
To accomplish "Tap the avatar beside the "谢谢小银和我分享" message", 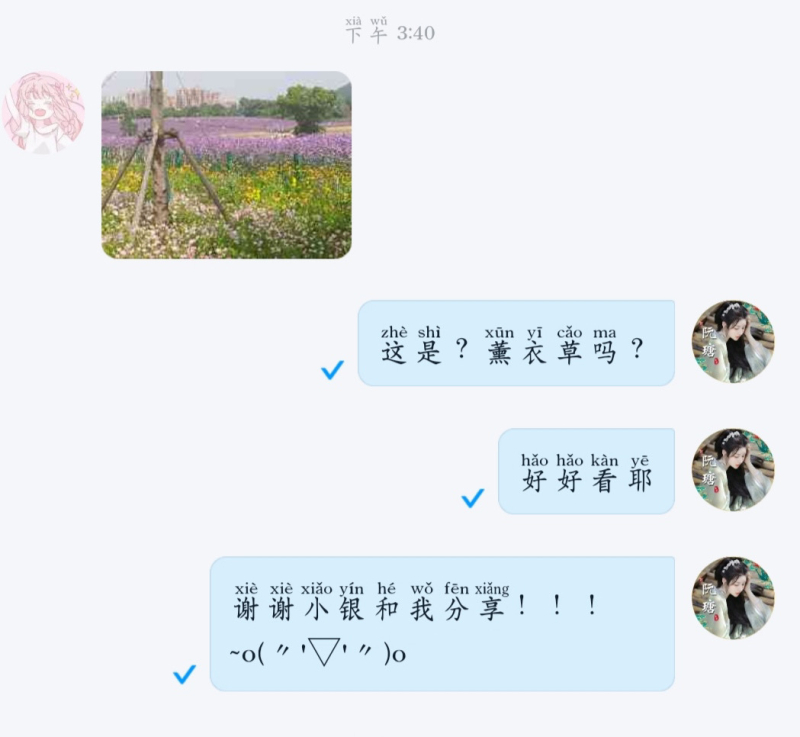I will pos(733,598).
